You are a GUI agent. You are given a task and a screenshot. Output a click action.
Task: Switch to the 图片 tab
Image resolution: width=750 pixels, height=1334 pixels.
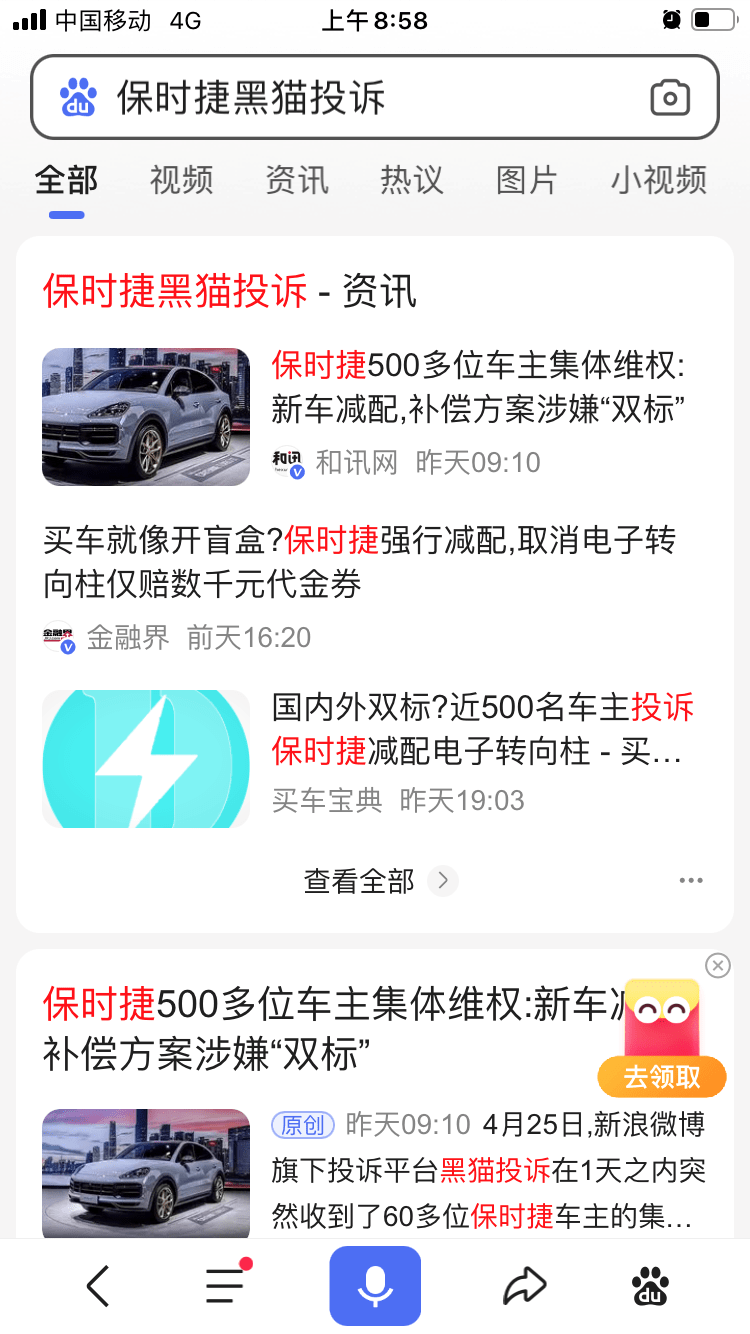526,180
